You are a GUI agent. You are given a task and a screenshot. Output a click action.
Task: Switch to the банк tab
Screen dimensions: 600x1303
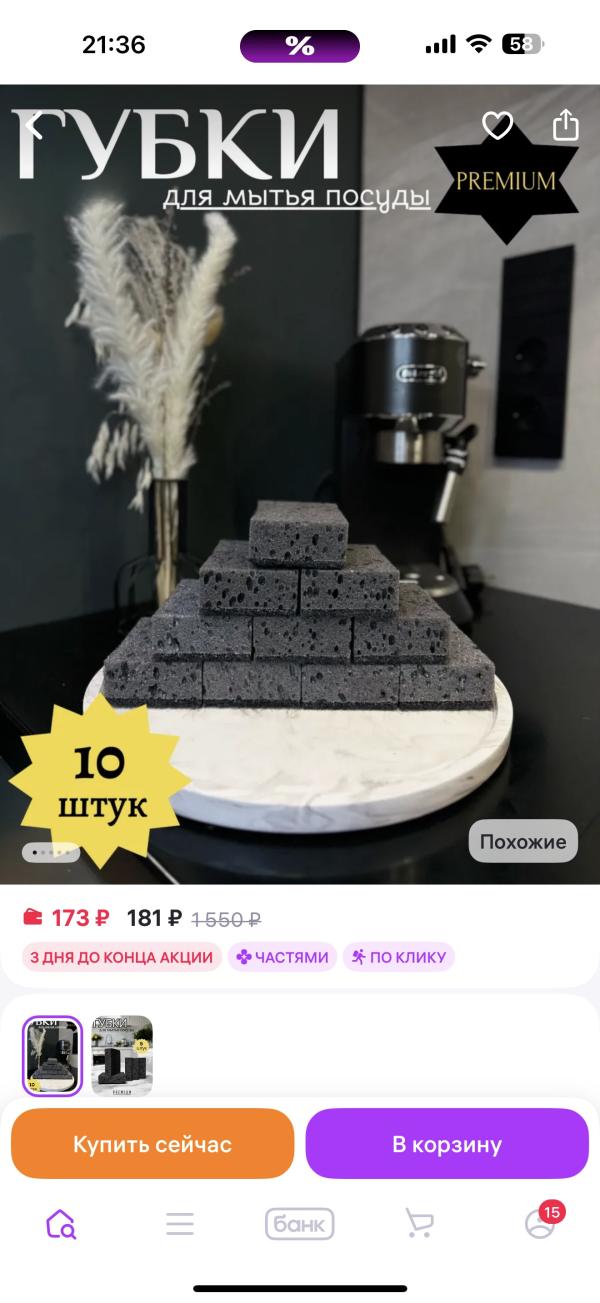300,1224
